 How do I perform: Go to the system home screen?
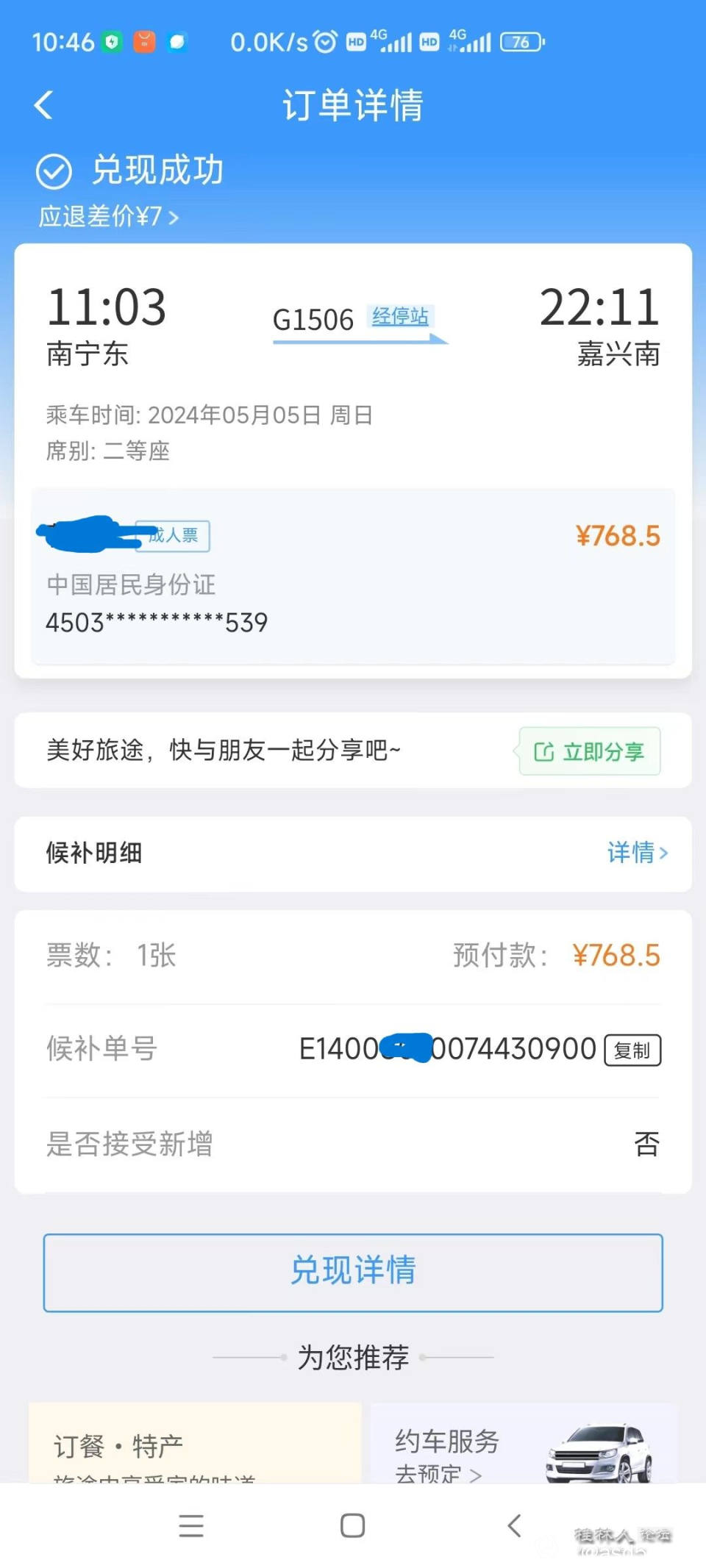[x=353, y=1526]
